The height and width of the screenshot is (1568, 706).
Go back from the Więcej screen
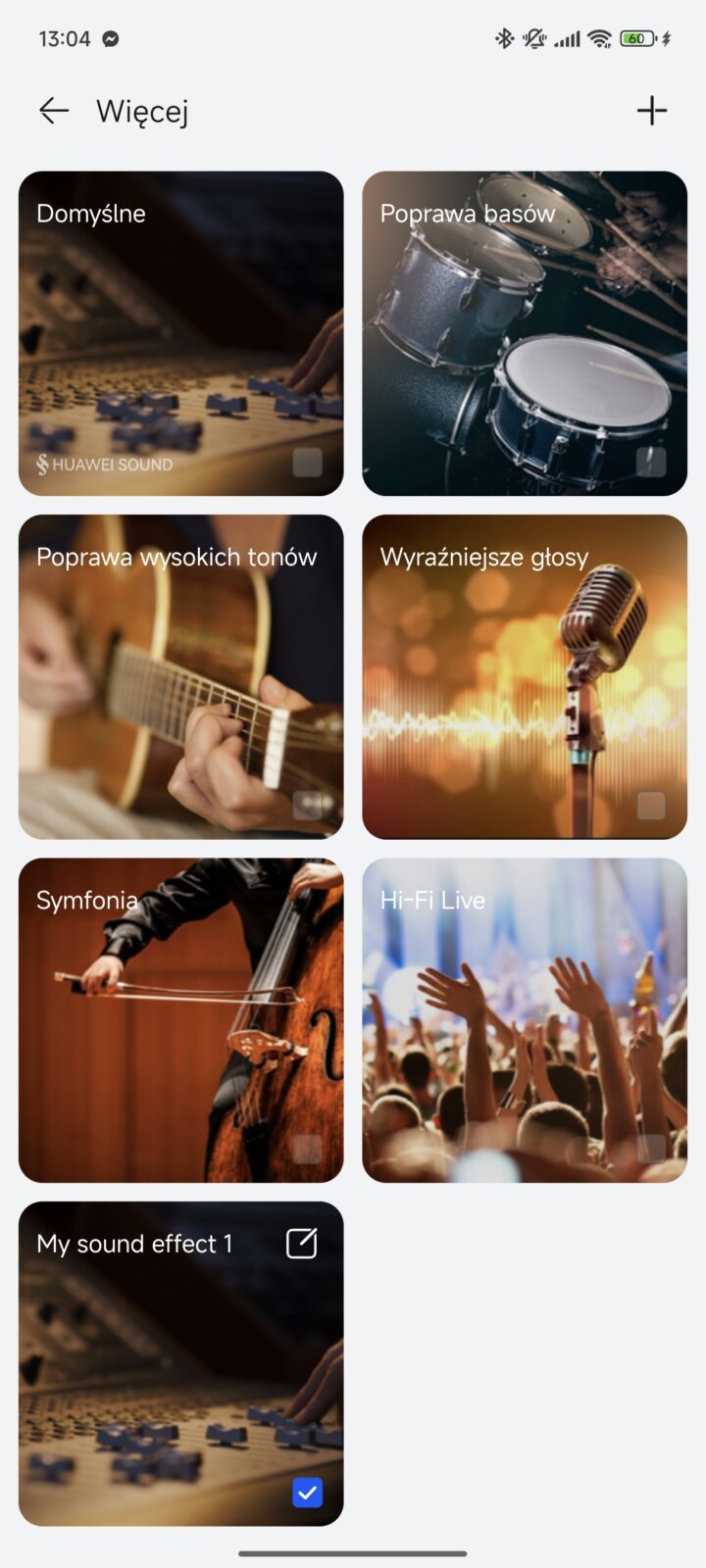[x=54, y=111]
